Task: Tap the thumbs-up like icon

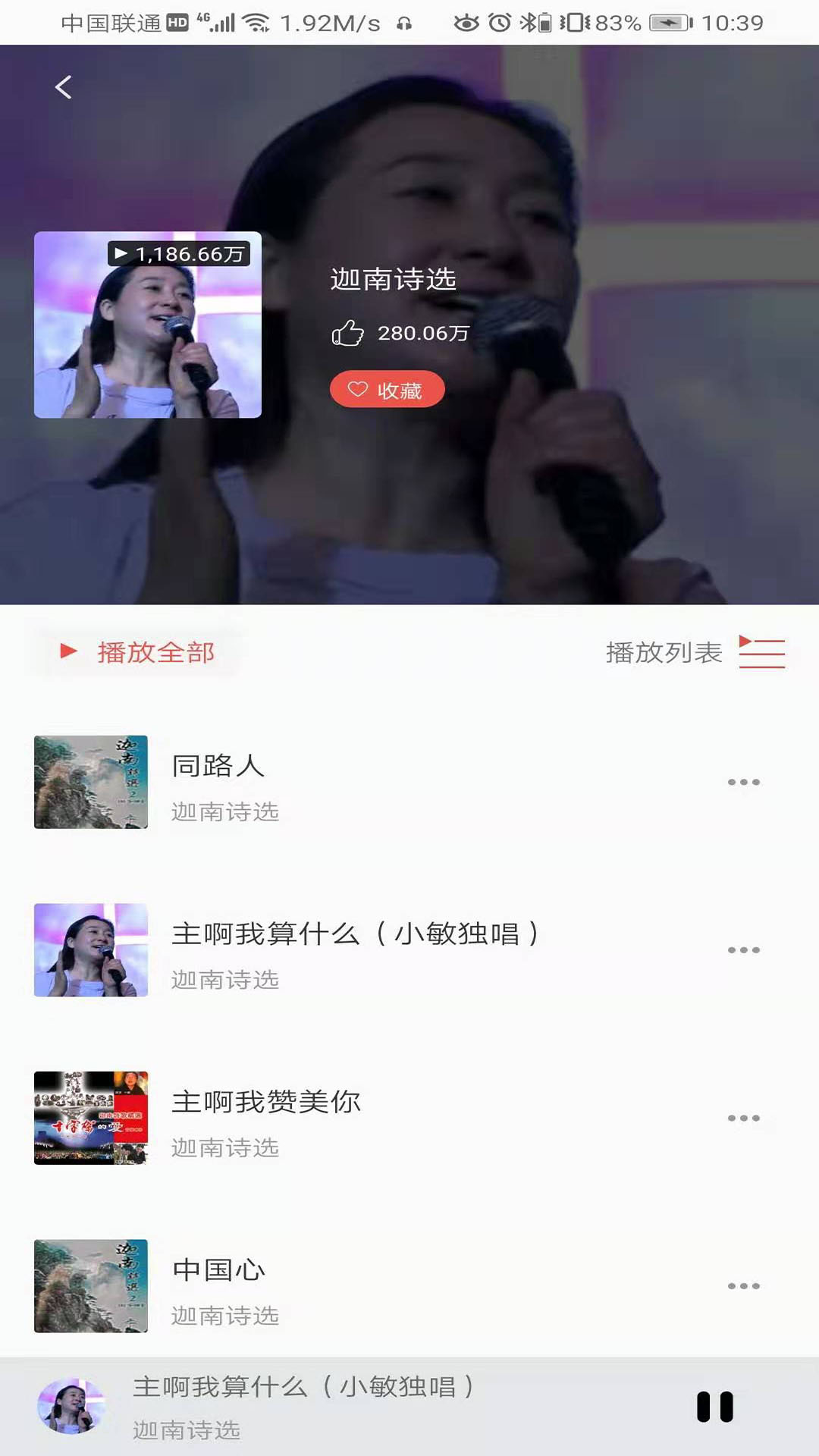Action: coord(348,331)
